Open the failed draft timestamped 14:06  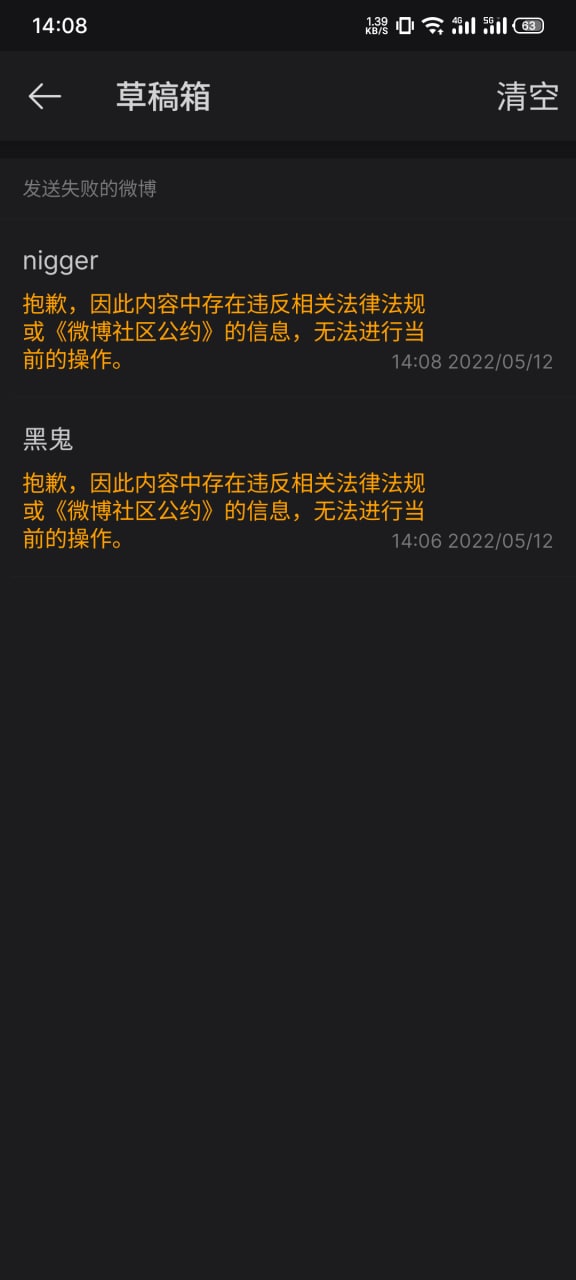[x=288, y=488]
